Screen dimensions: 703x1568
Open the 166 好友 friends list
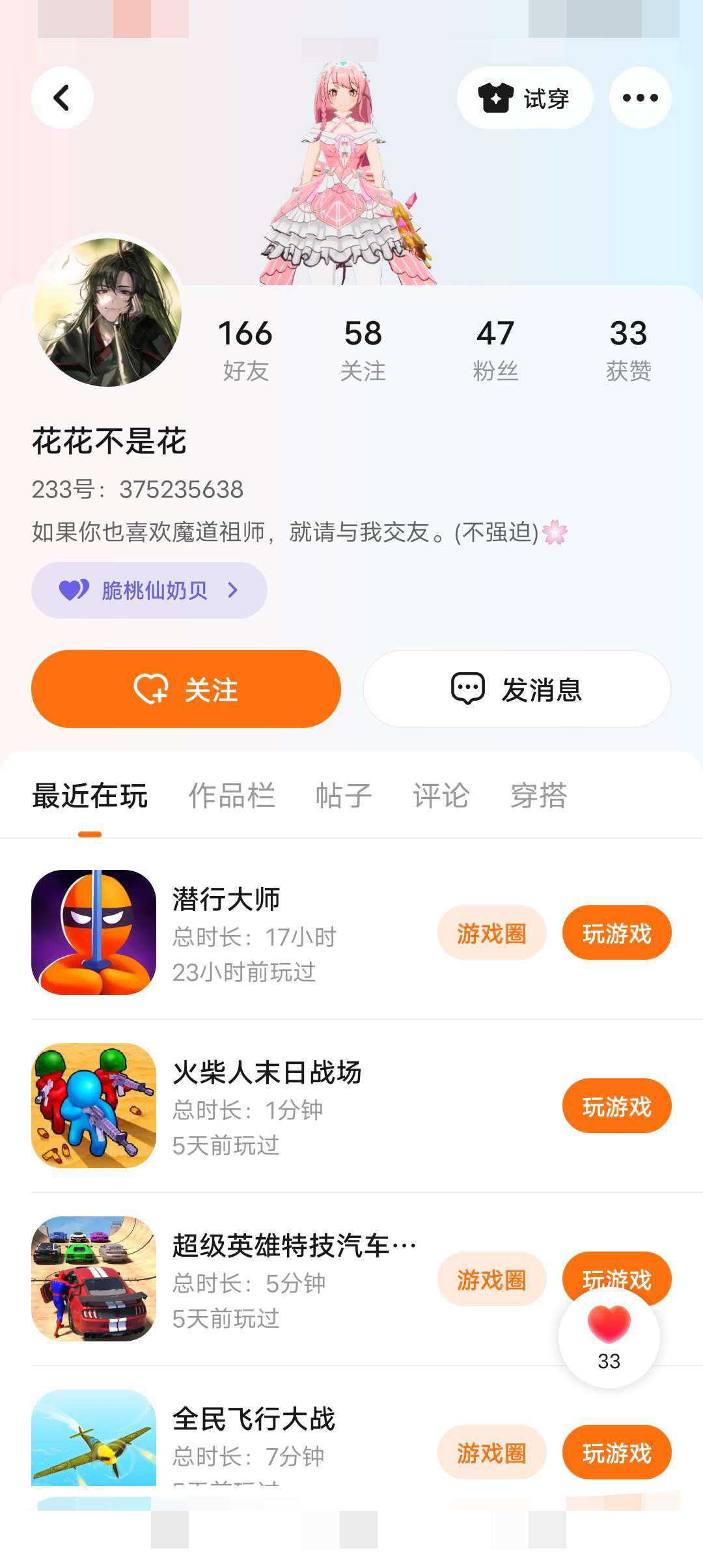[x=245, y=350]
